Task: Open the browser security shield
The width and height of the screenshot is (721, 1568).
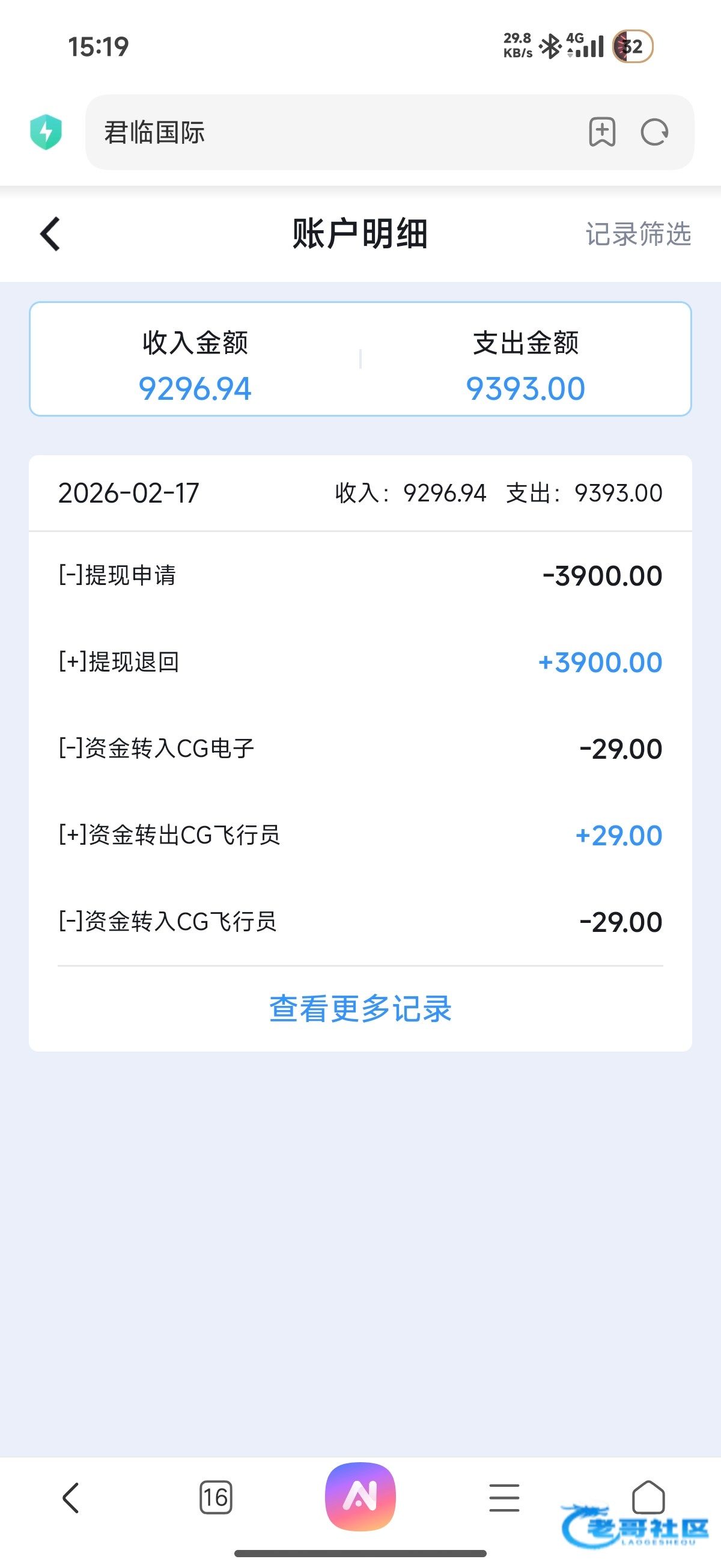Action: coord(46,132)
